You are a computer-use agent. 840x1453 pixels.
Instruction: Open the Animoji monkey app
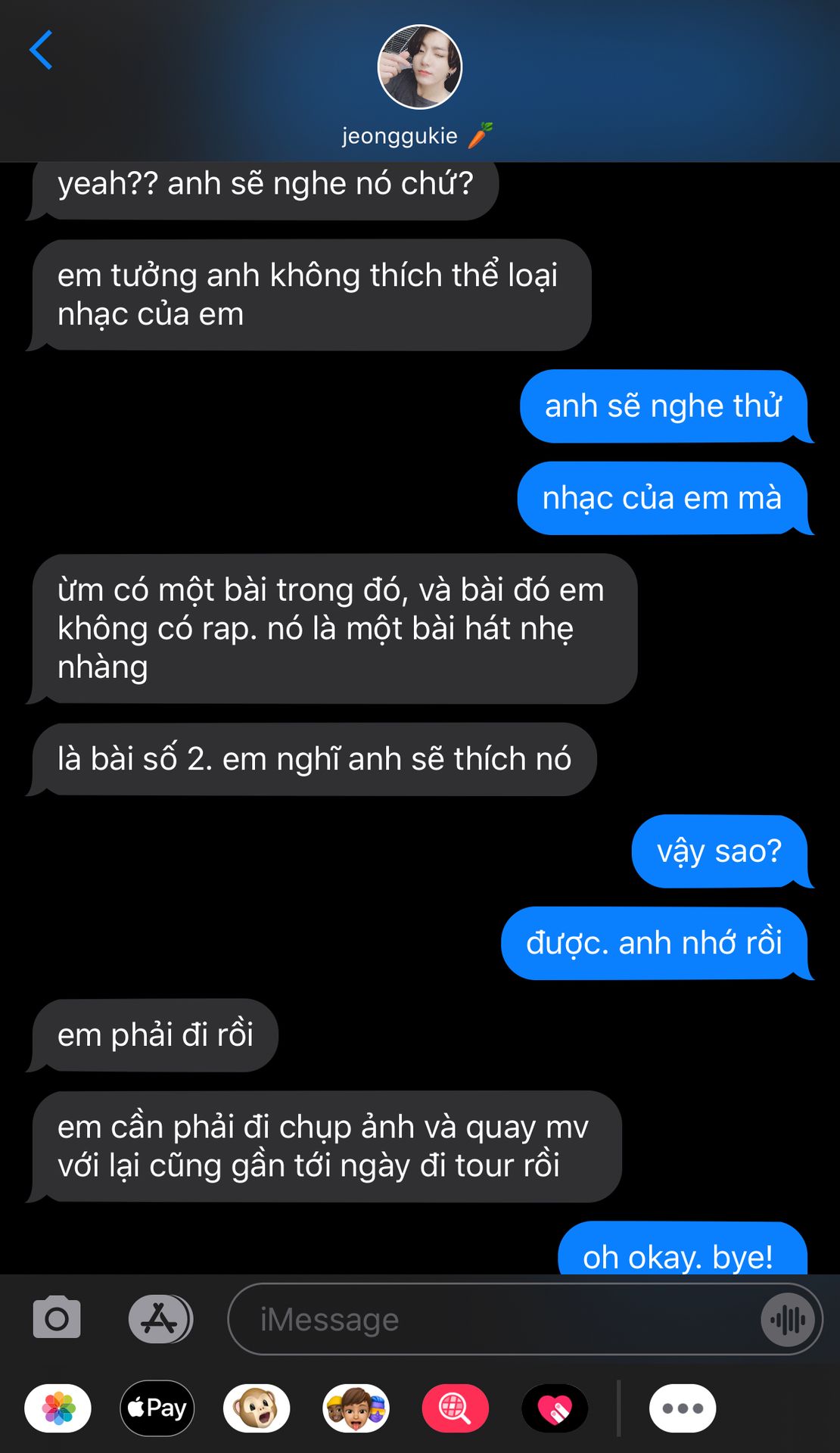(x=257, y=1408)
